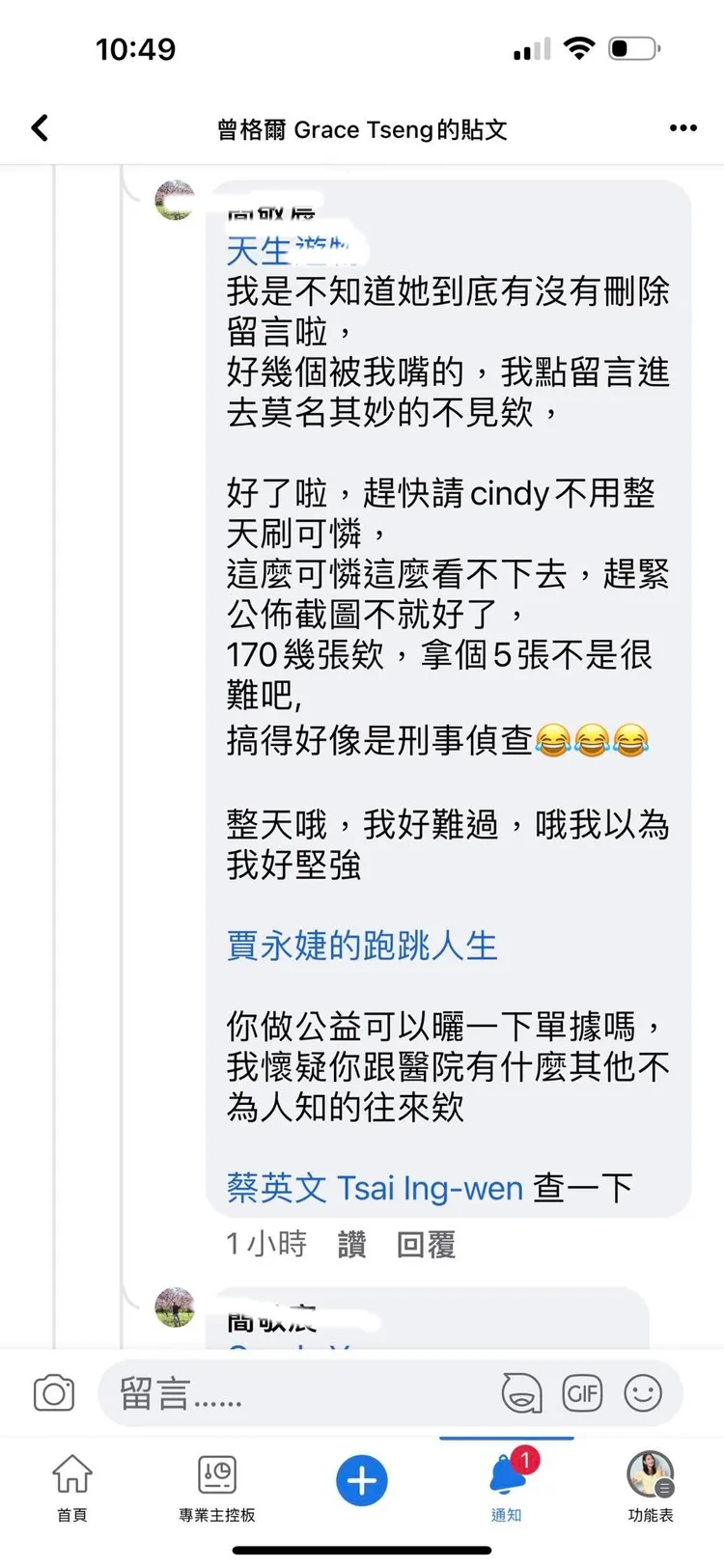Open the emoji picker
The width and height of the screenshot is (724, 1568).
pyautogui.click(x=643, y=1392)
